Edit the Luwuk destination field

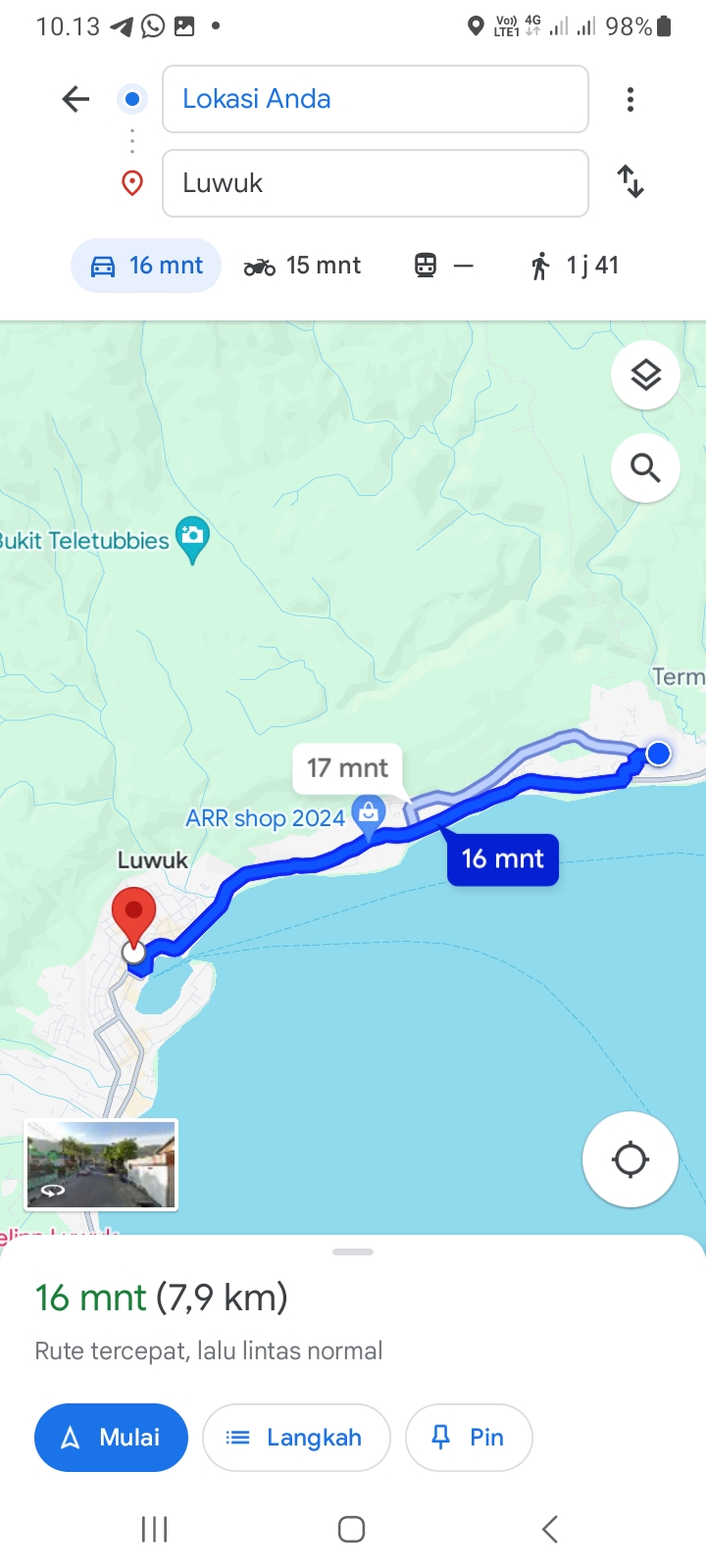click(x=375, y=183)
